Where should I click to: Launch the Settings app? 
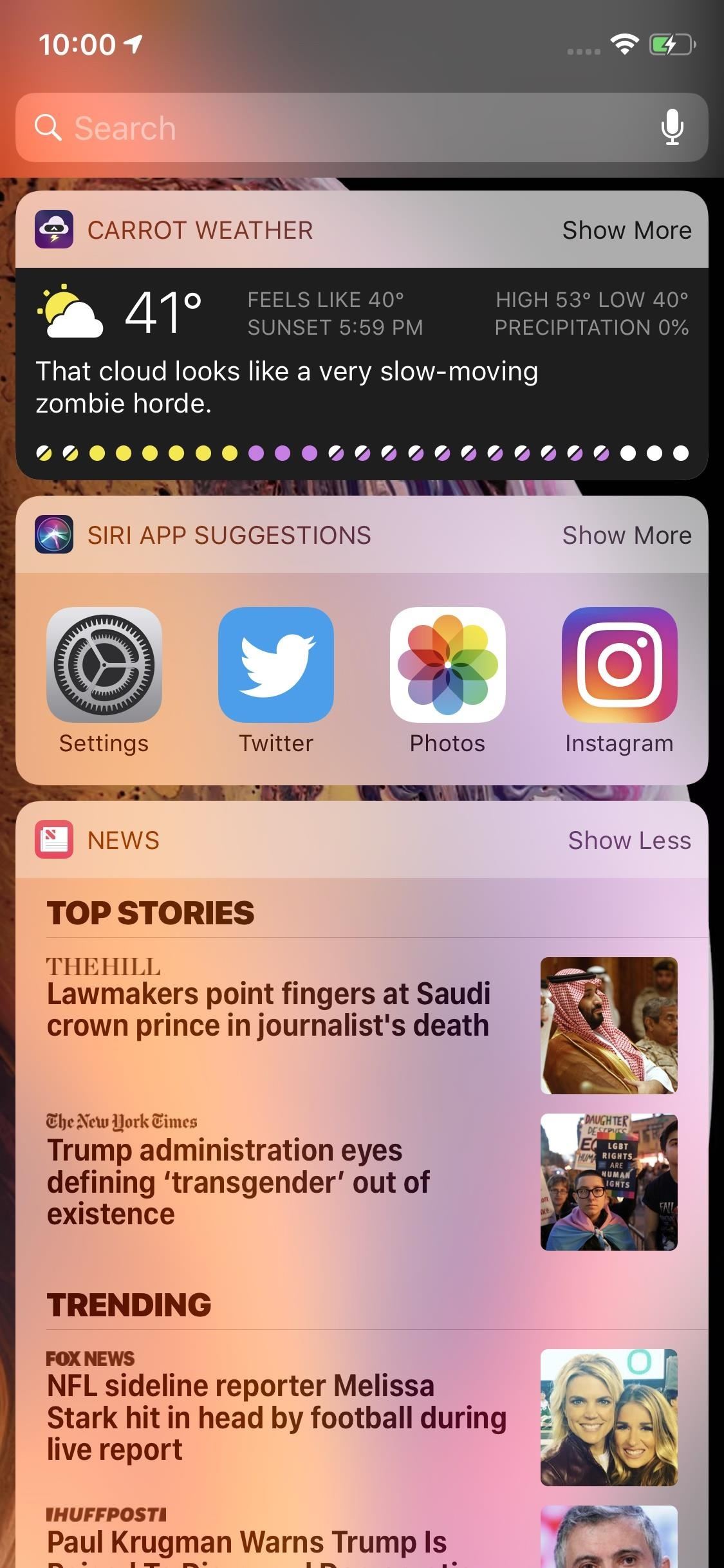(x=104, y=666)
